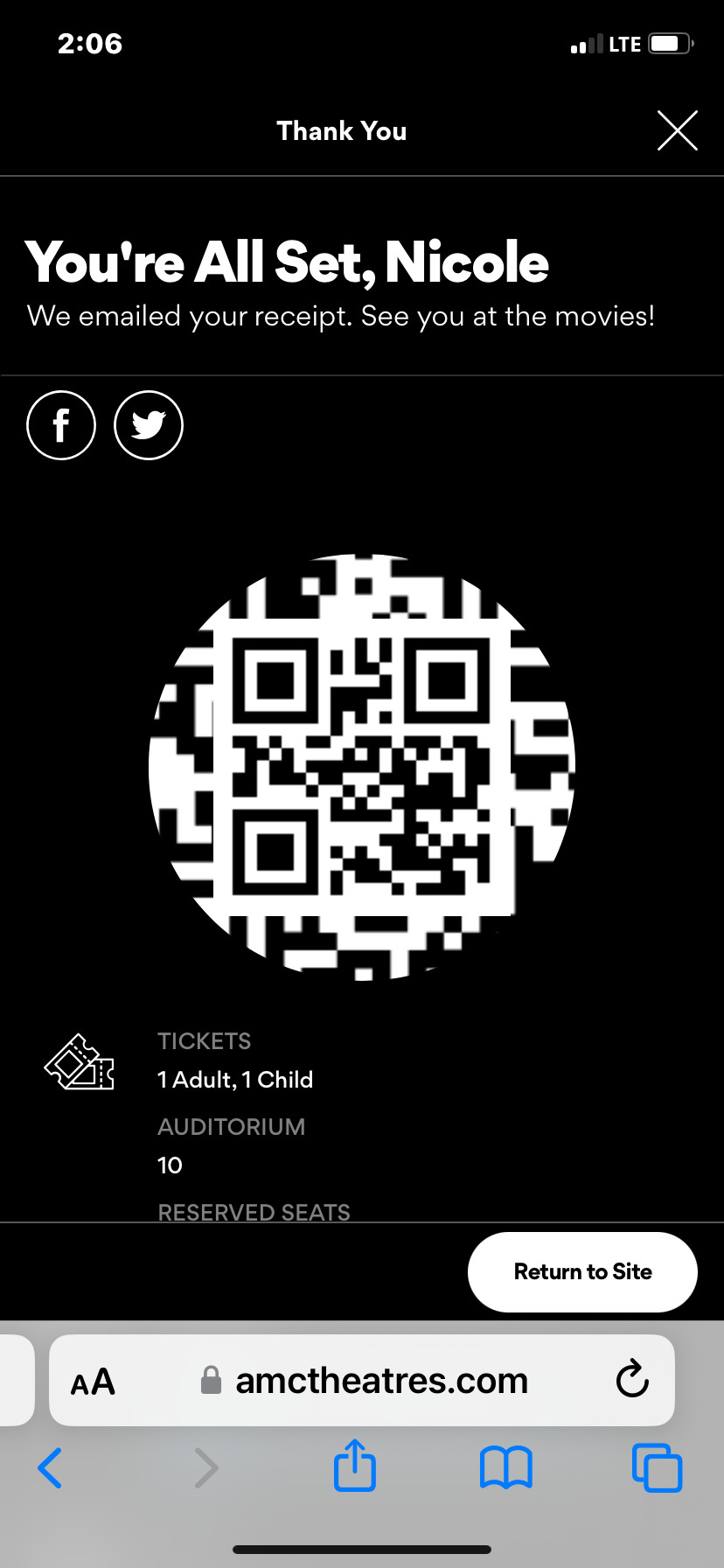This screenshot has width=724, height=1568.
Task: Show open Safari tabs
Action: [657, 1467]
